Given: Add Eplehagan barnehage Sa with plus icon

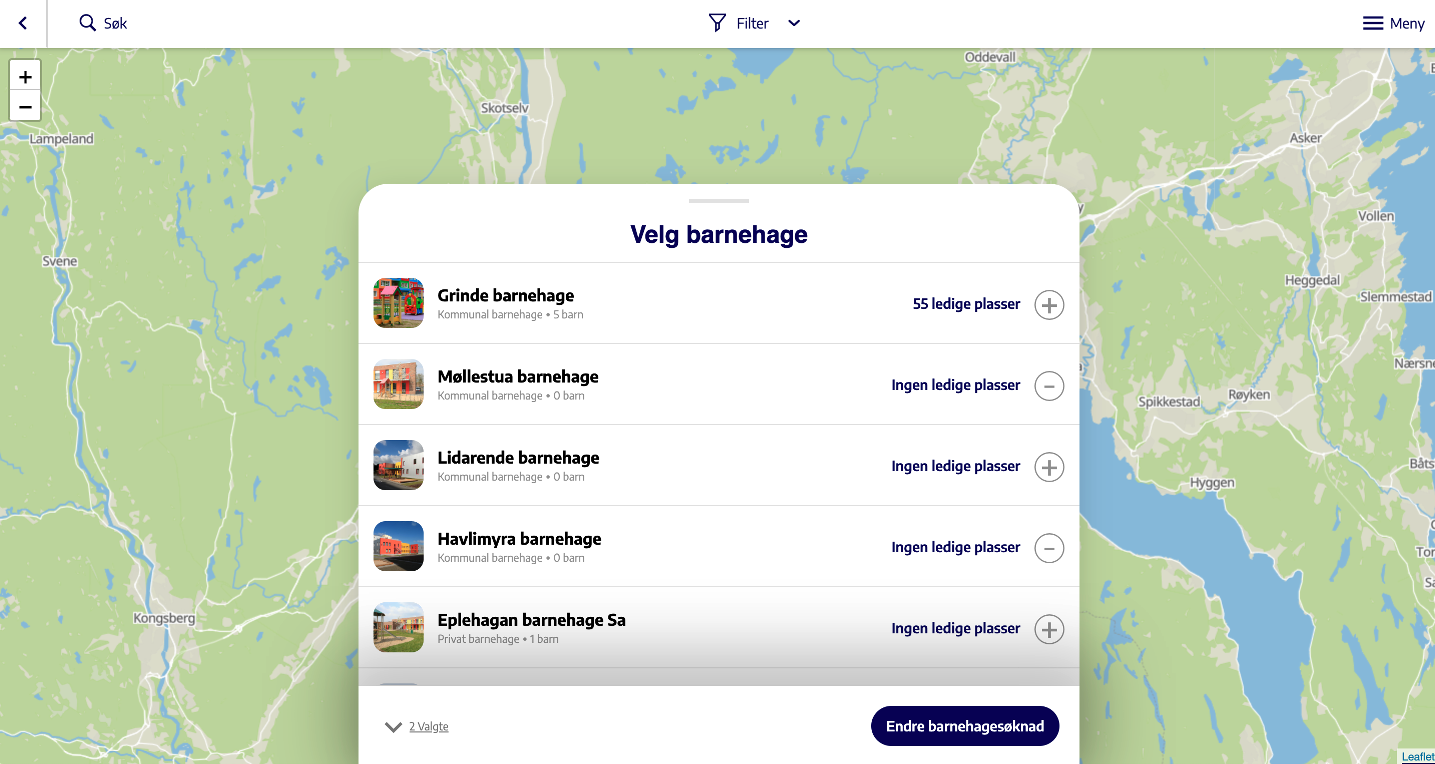Looking at the screenshot, I should [x=1048, y=629].
